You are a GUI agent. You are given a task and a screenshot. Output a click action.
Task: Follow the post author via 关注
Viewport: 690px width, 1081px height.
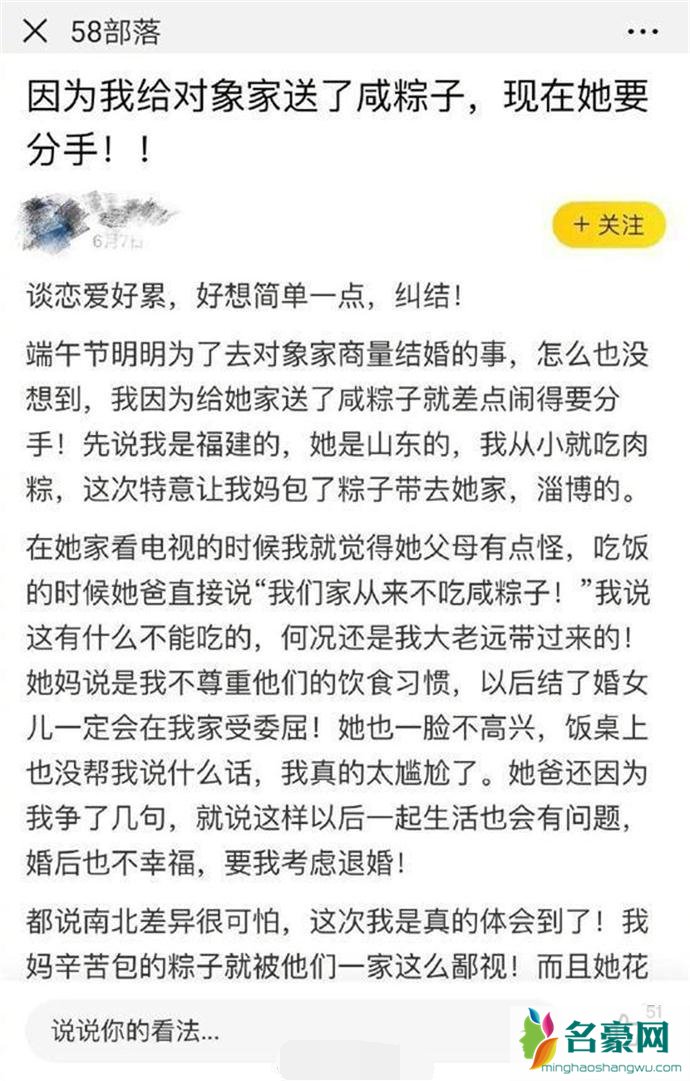(608, 225)
